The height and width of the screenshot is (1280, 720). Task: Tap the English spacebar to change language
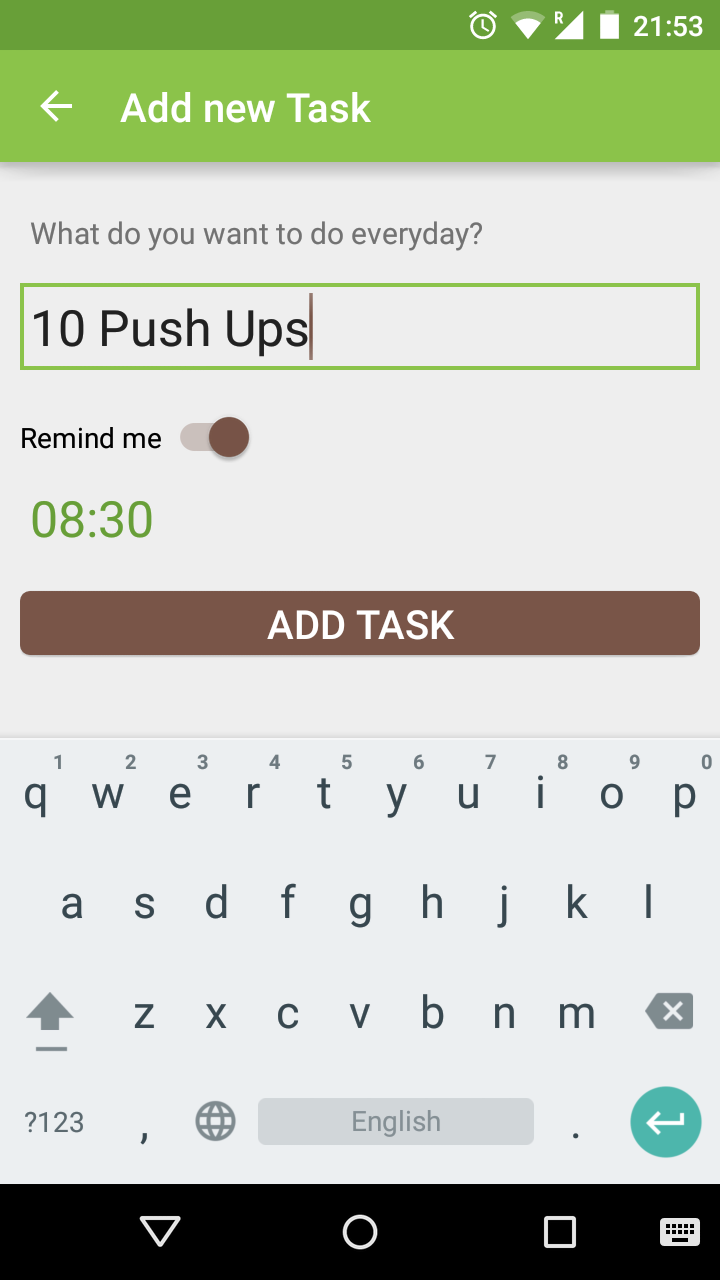click(395, 1121)
